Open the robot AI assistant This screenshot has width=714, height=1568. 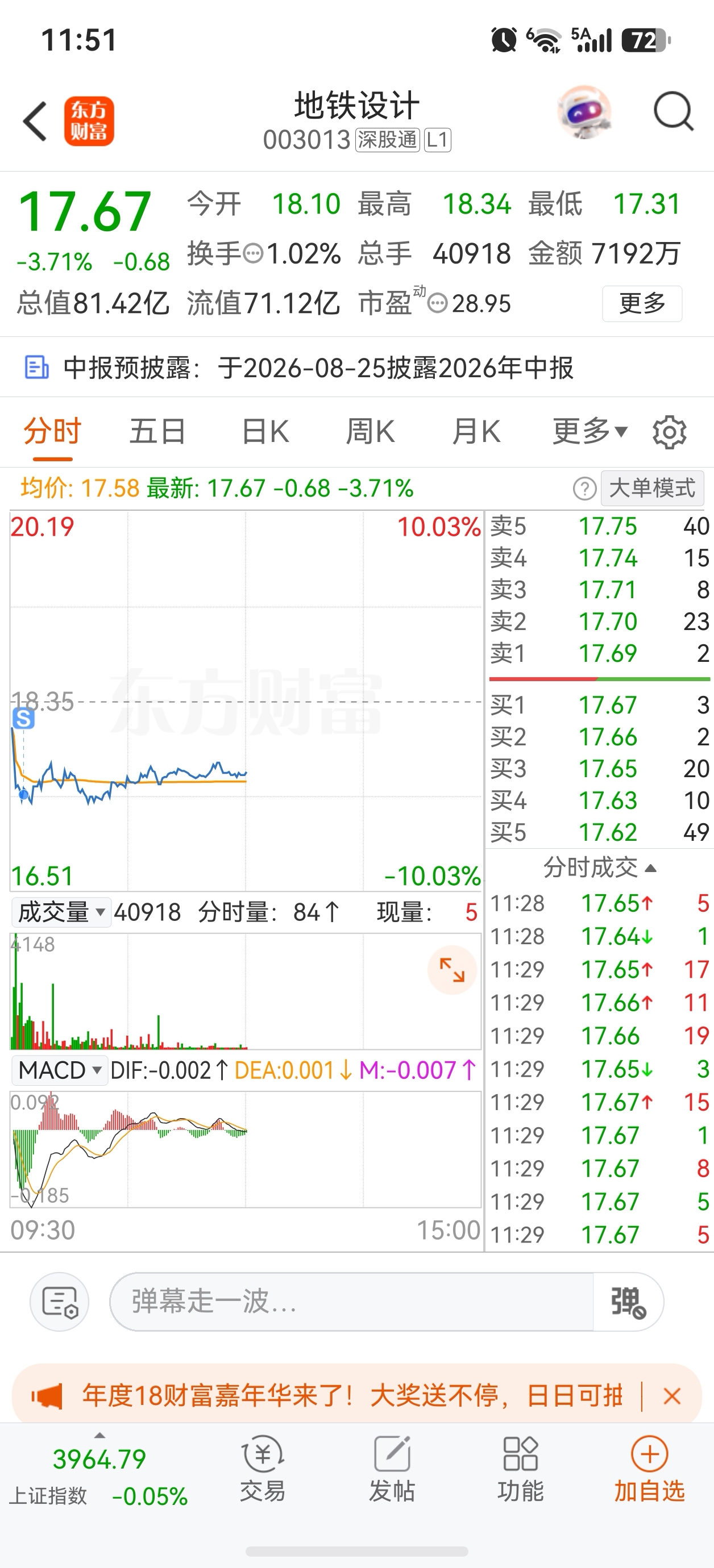pos(584,112)
